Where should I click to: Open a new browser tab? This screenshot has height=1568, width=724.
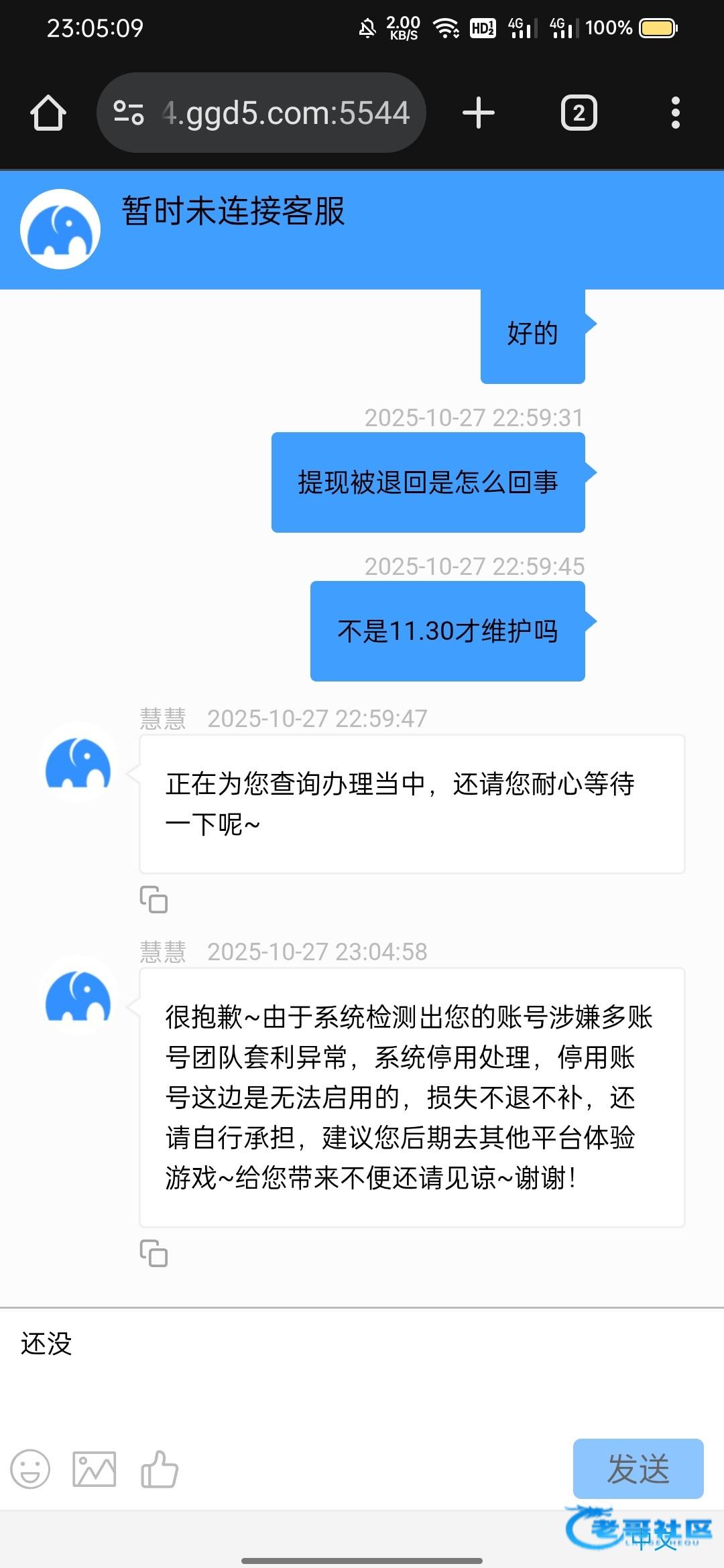479,113
